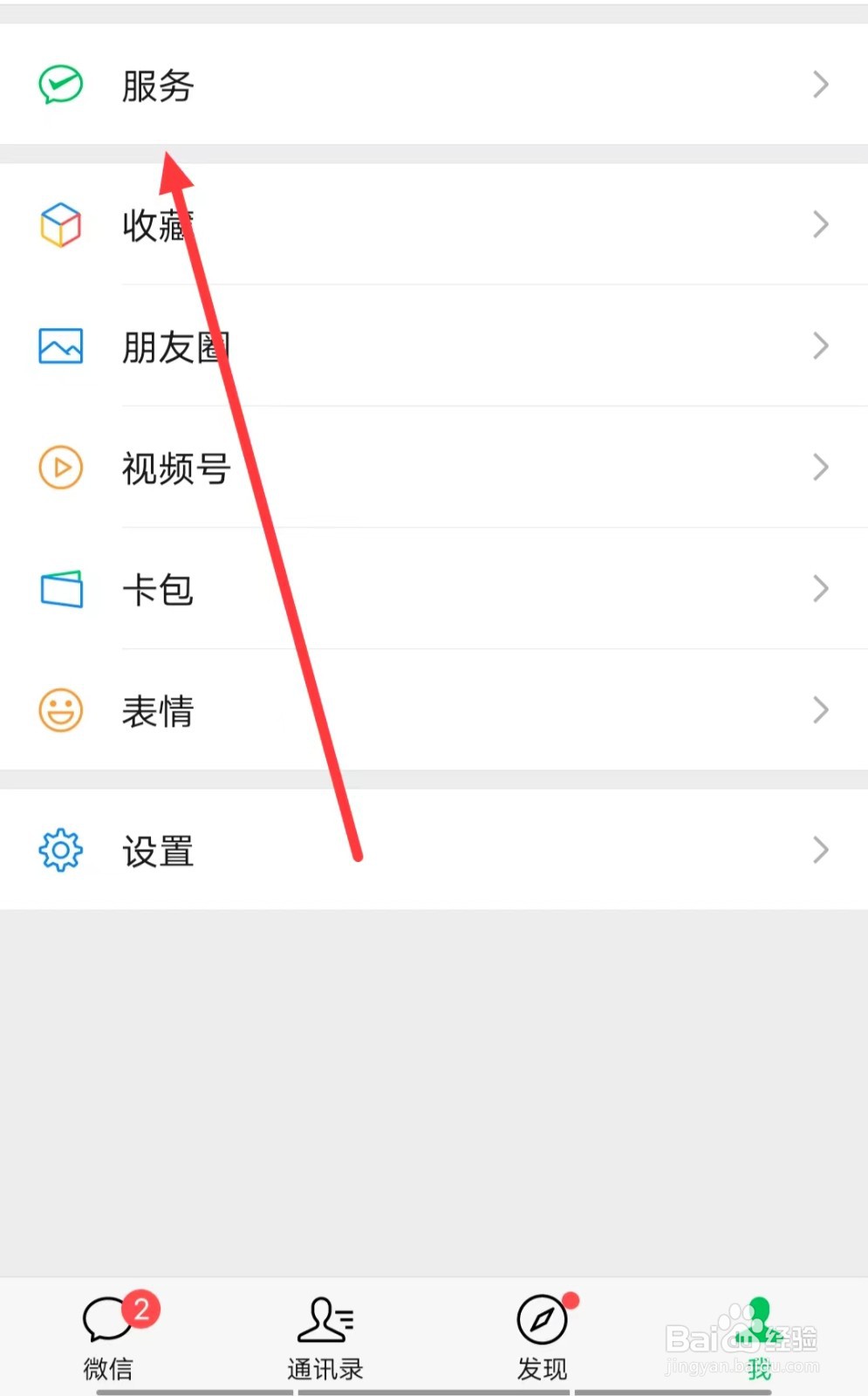Tap the 视频号 (Channels) play icon
This screenshot has width=868, height=1396.
tap(59, 469)
